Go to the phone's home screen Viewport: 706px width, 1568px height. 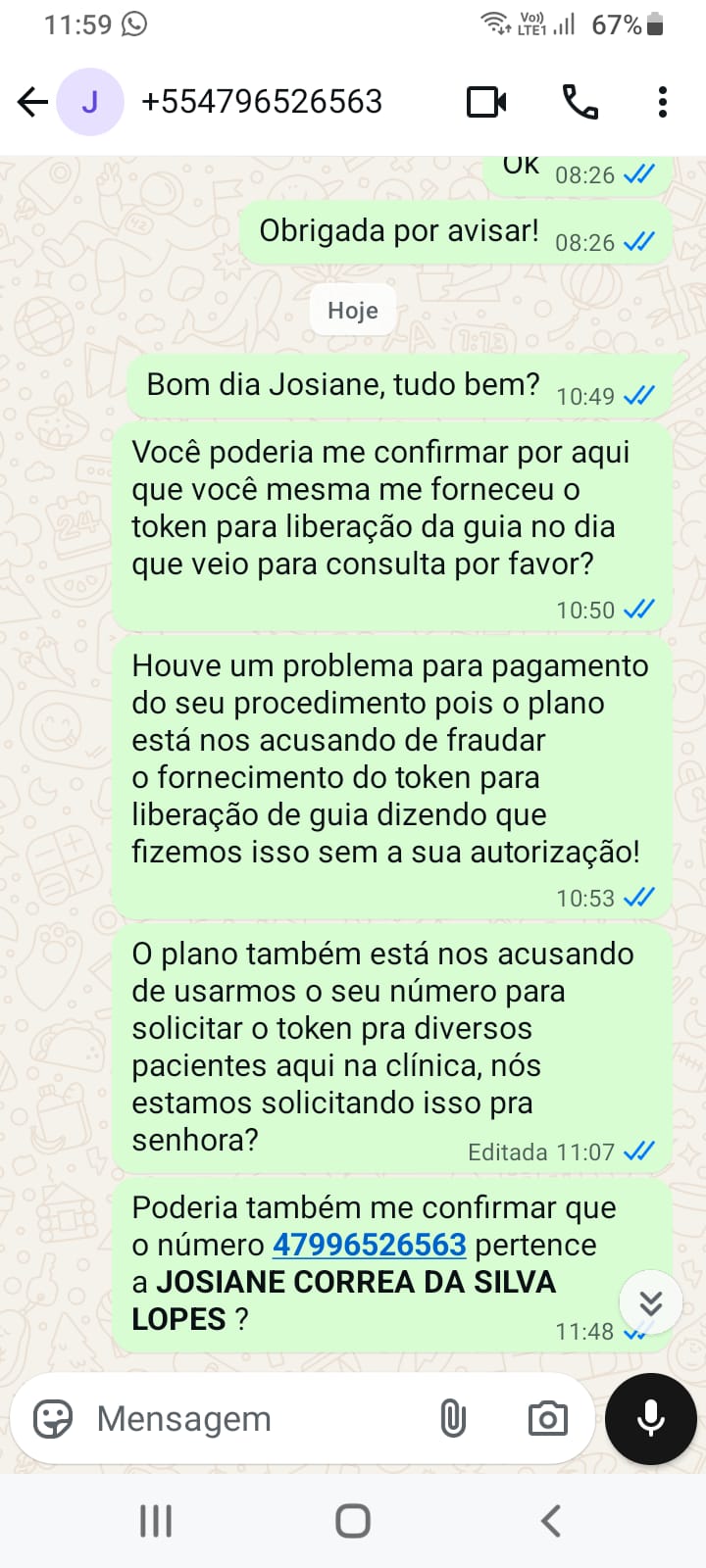tap(353, 1521)
